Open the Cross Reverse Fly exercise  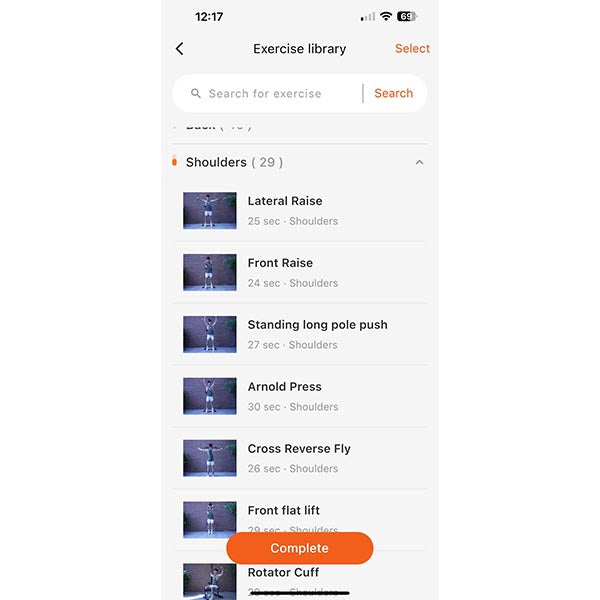coord(299,458)
